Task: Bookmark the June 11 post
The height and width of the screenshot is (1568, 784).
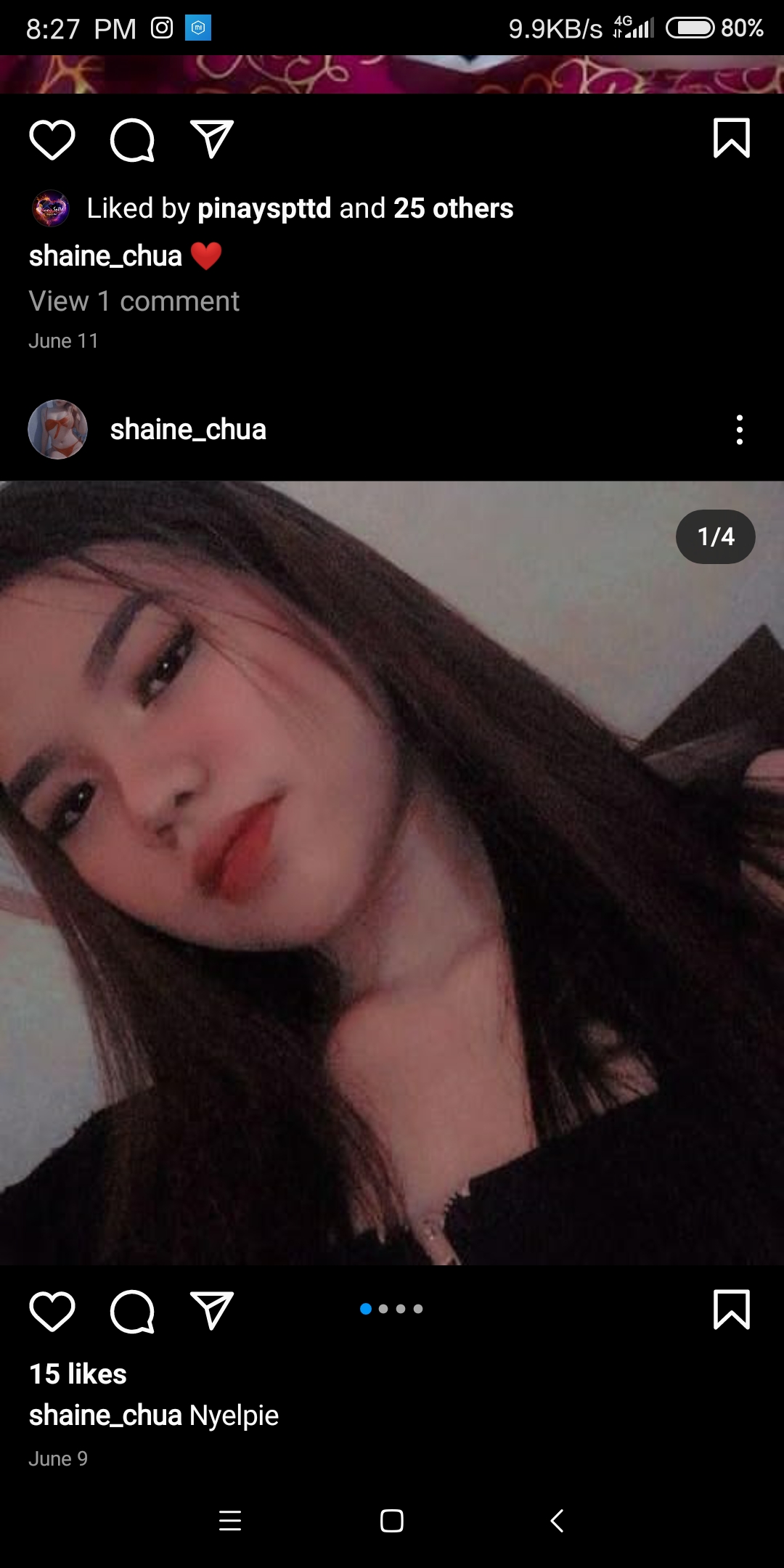Action: (731, 138)
